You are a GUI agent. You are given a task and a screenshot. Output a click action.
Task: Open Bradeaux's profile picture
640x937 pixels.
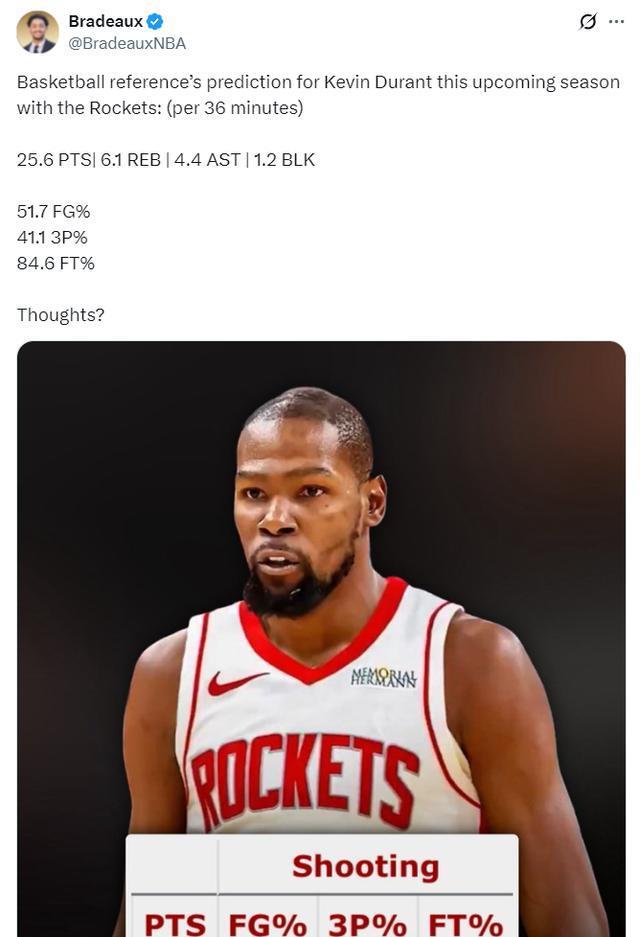[x=37, y=32]
